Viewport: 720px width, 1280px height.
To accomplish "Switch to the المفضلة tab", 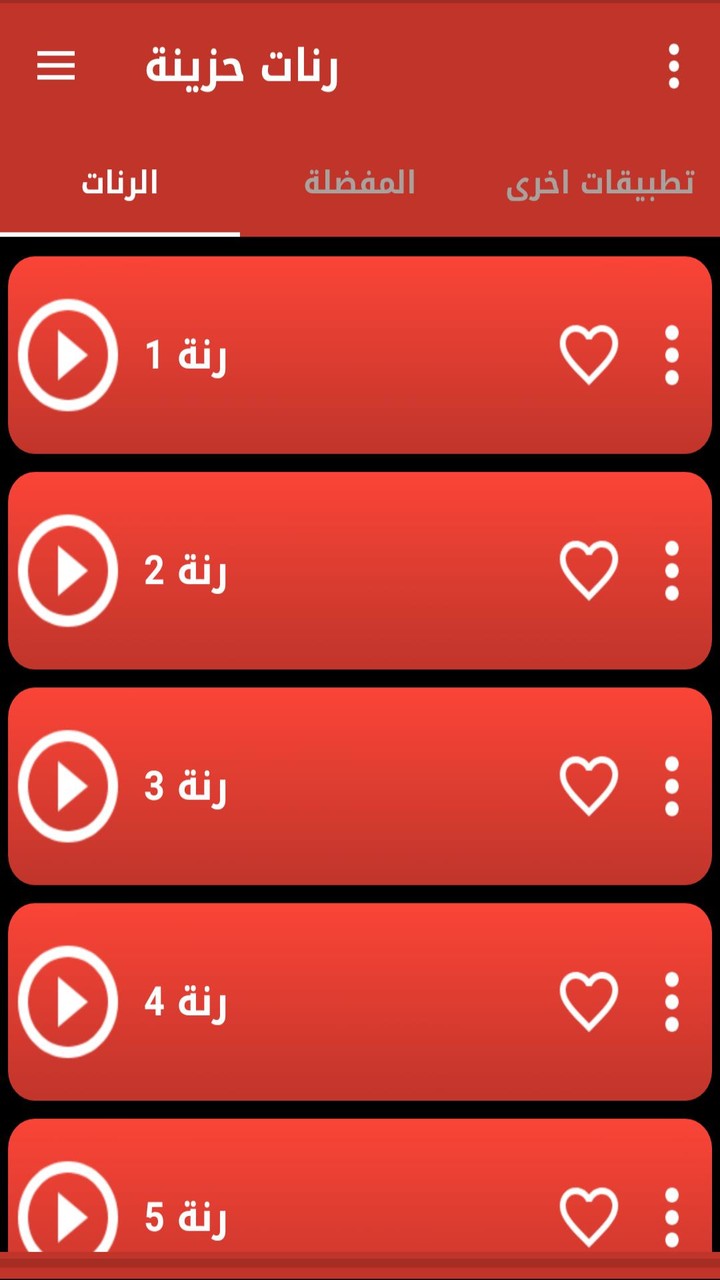I will [x=360, y=183].
